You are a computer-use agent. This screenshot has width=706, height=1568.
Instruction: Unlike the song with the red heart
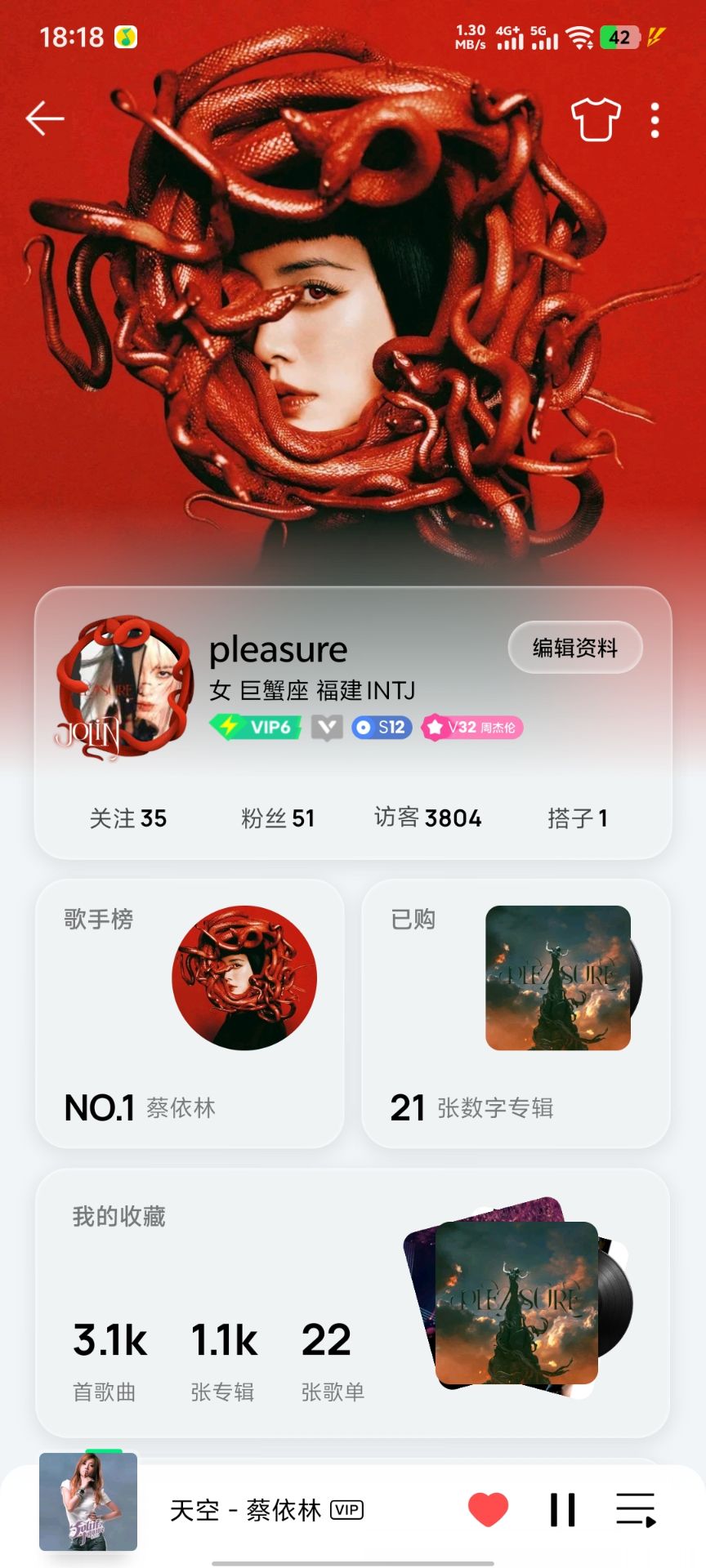[488, 1509]
